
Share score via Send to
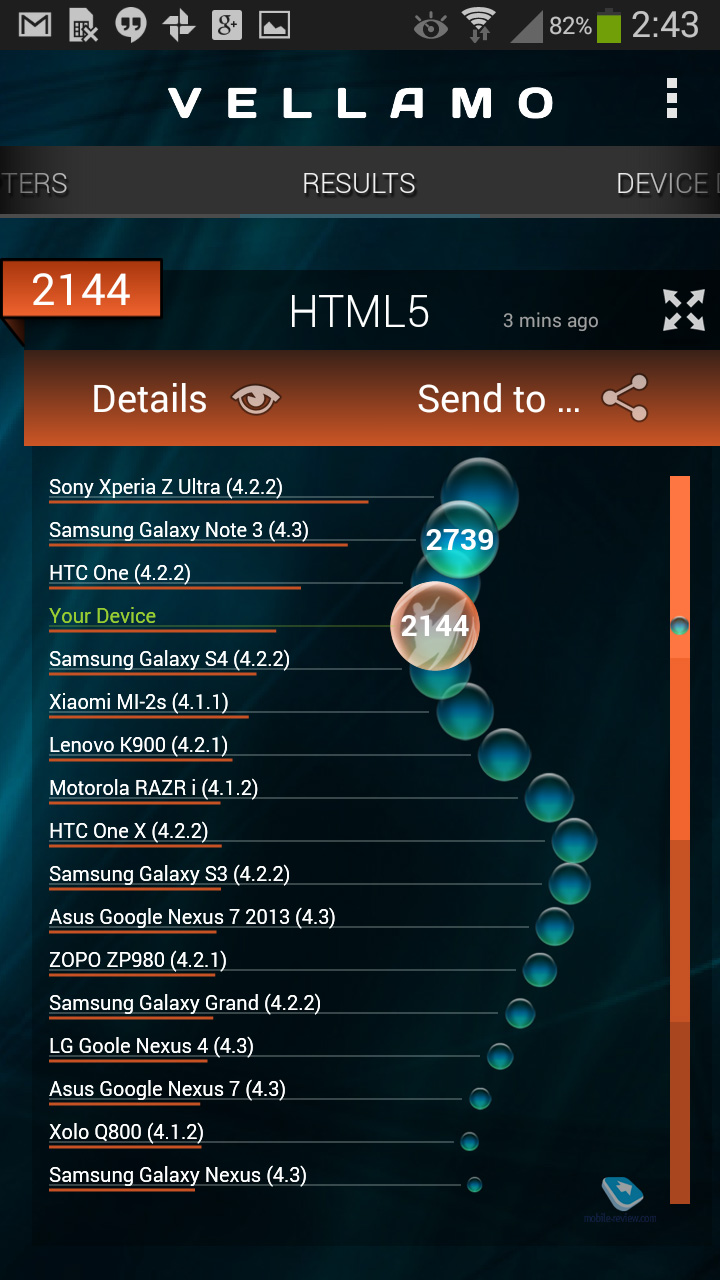pyautogui.click(x=533, y=398)
